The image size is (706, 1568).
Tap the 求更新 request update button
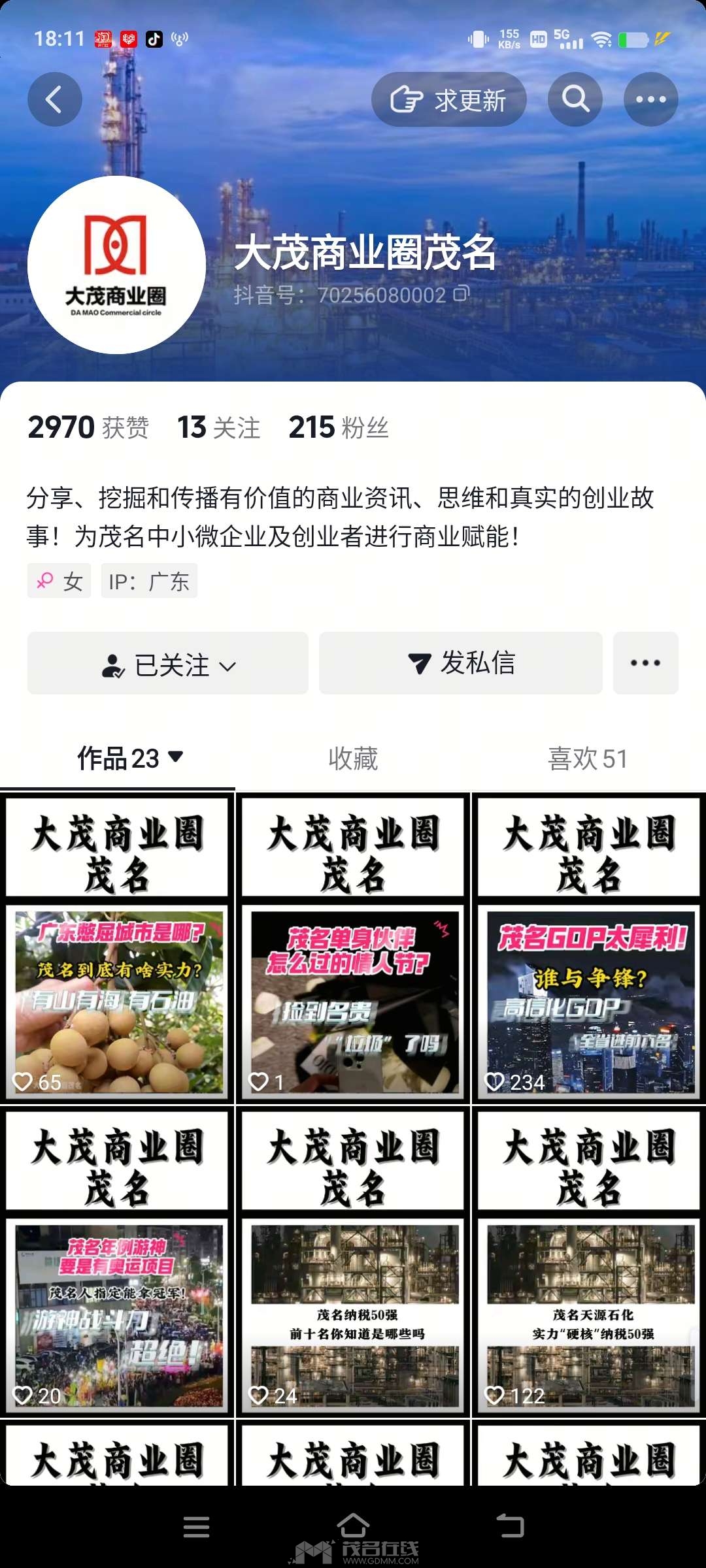point(448,99)
